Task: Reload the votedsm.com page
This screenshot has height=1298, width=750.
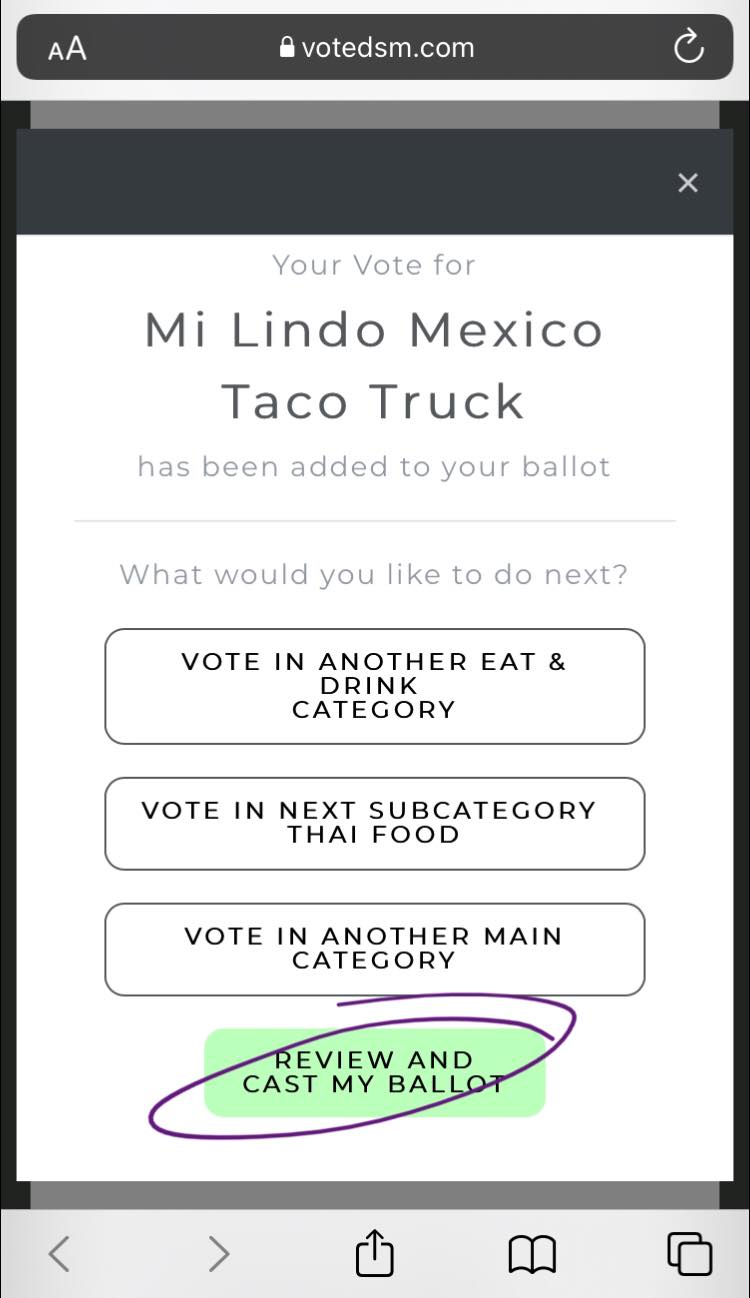Action: [x=688, y=47]
